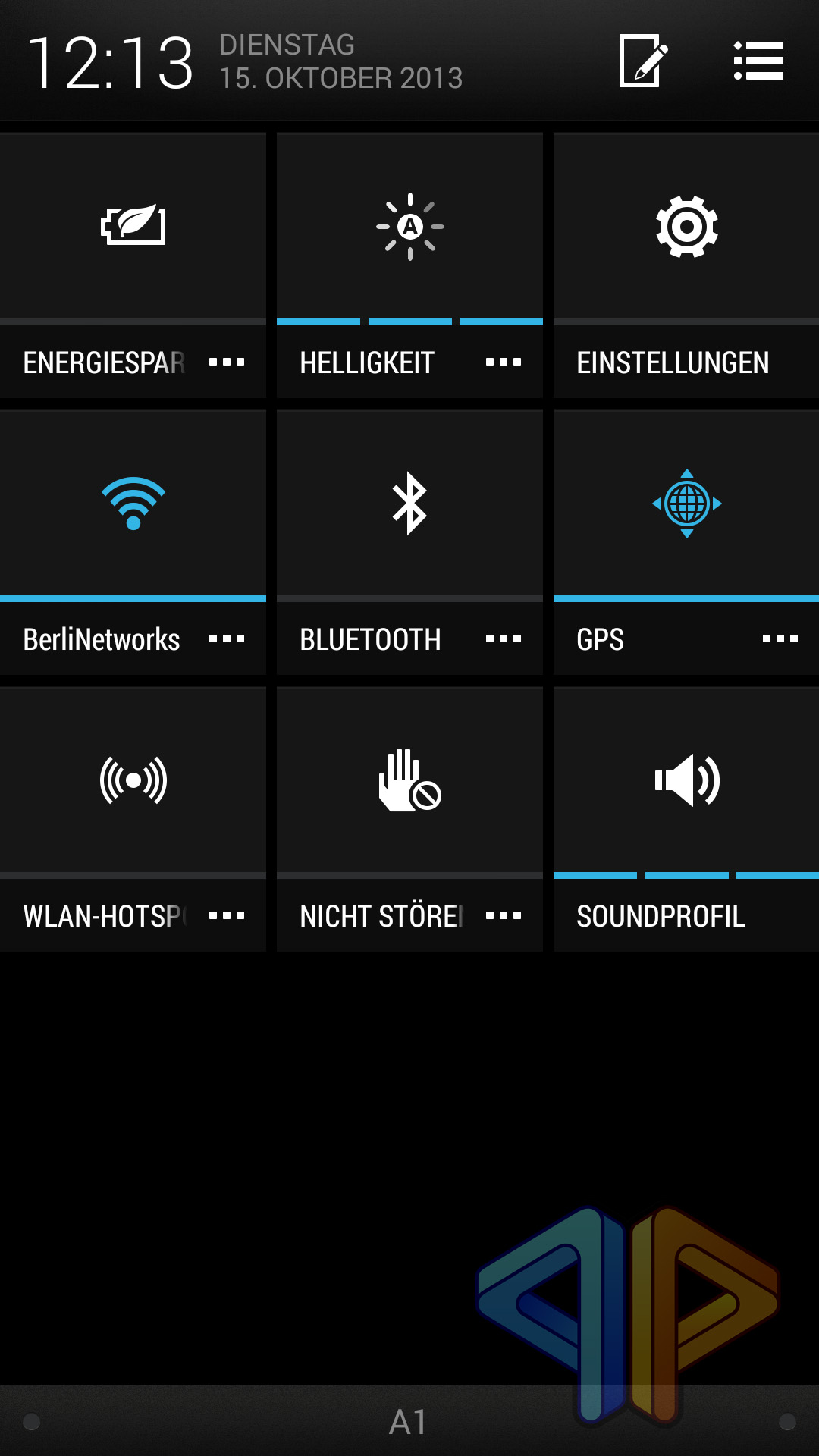Screen dimensions: 819x1456
Task: Switch to the notifications list view
Action: [x=758, y=61]
